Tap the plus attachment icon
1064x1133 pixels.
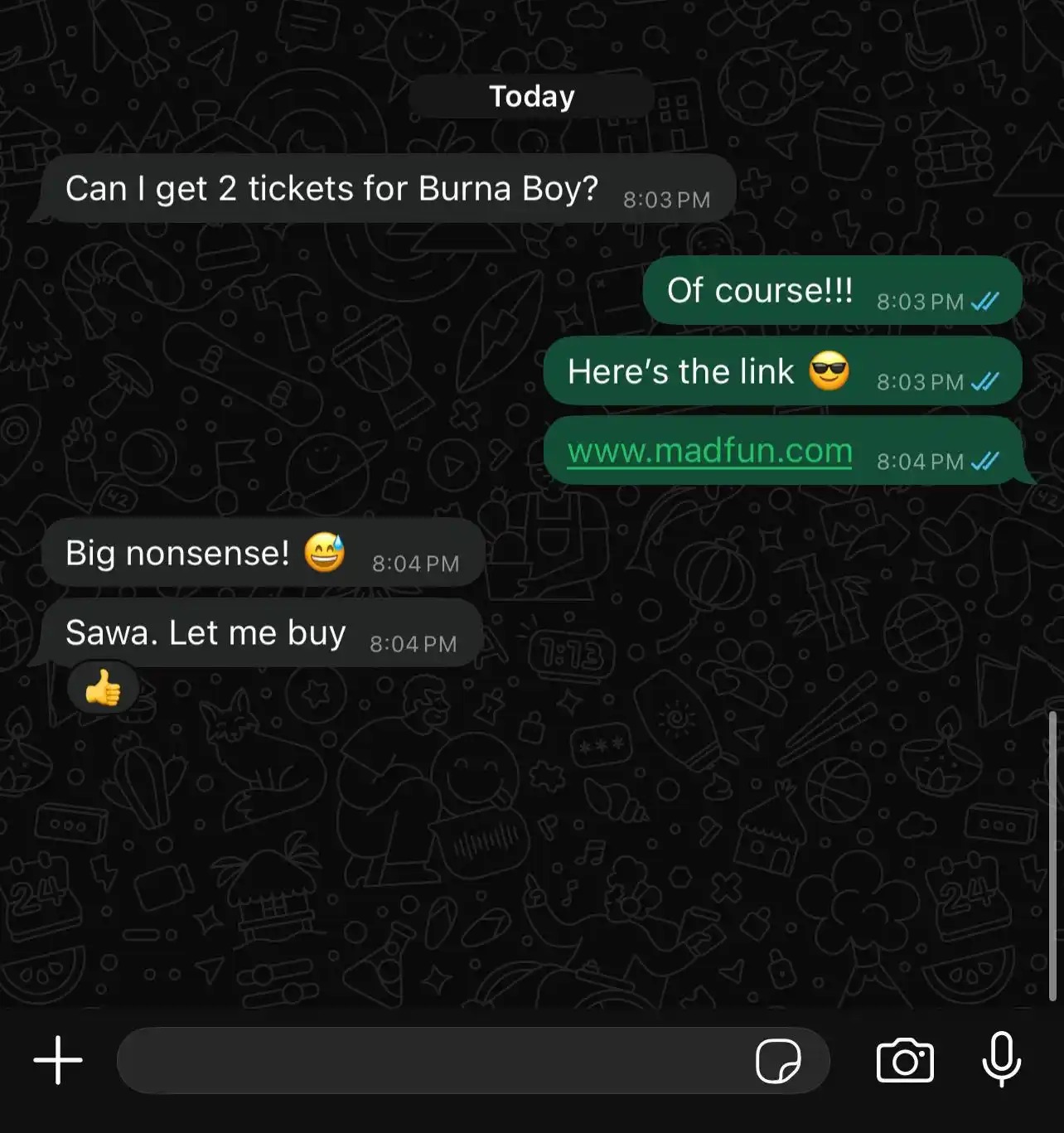coord(58,1060)
